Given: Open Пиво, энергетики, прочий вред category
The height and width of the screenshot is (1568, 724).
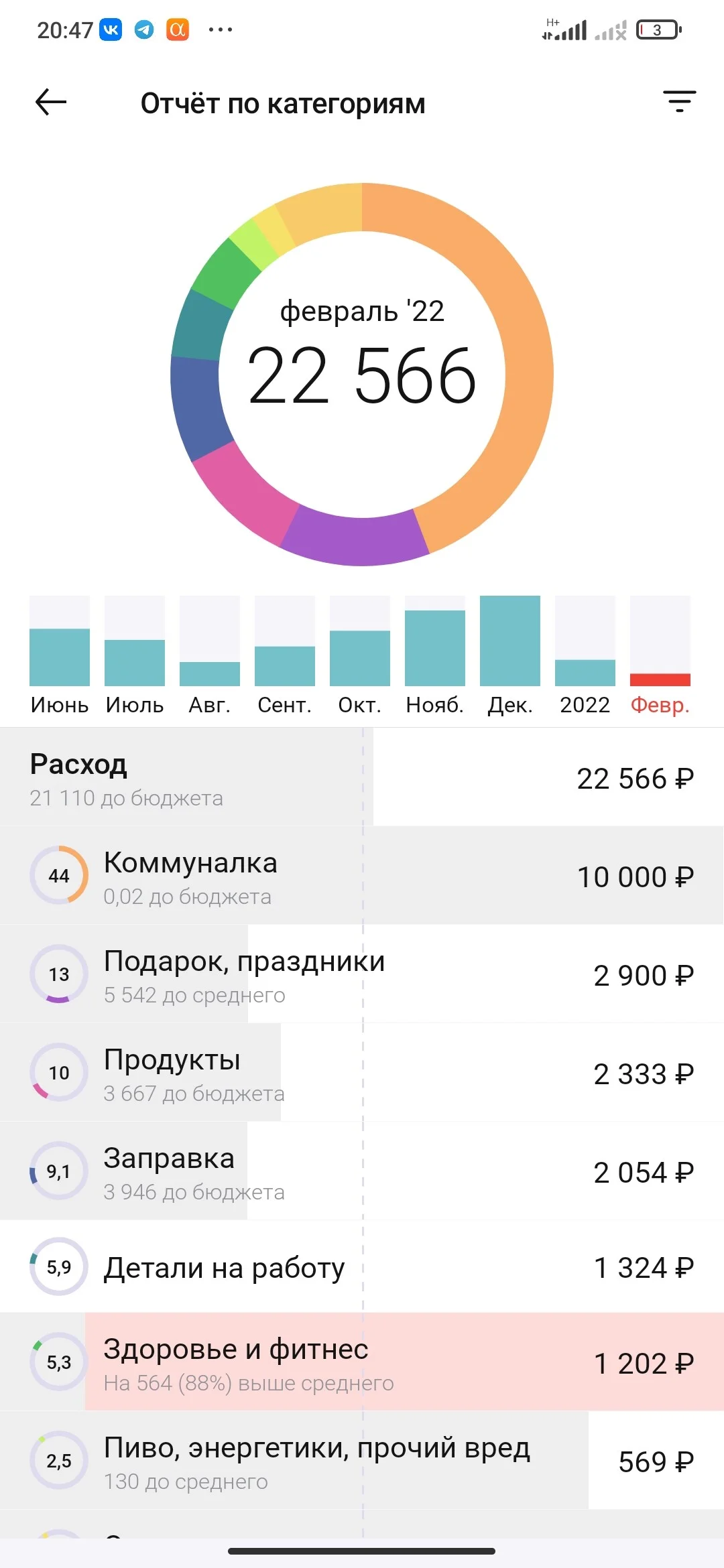Looking at the screenshot, I should point(362,1461).
